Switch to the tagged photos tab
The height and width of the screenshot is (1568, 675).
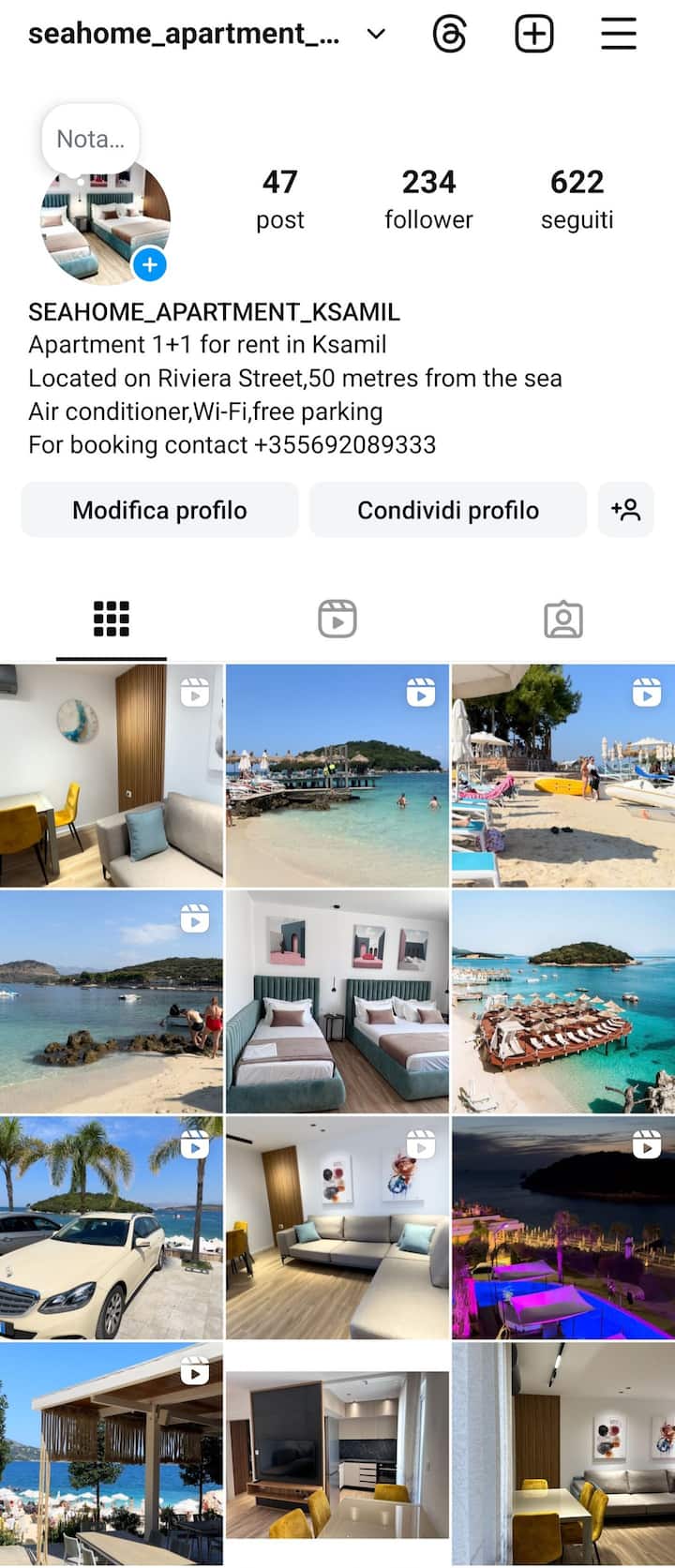pyautogui.click(x=562, y=620)
